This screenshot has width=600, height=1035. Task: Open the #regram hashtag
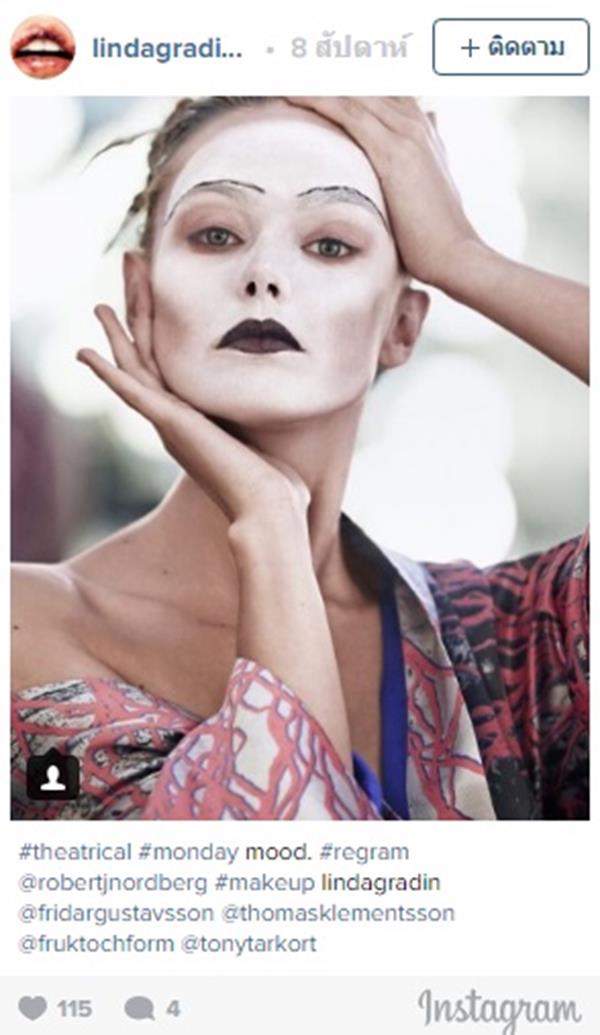pos(364,852)
